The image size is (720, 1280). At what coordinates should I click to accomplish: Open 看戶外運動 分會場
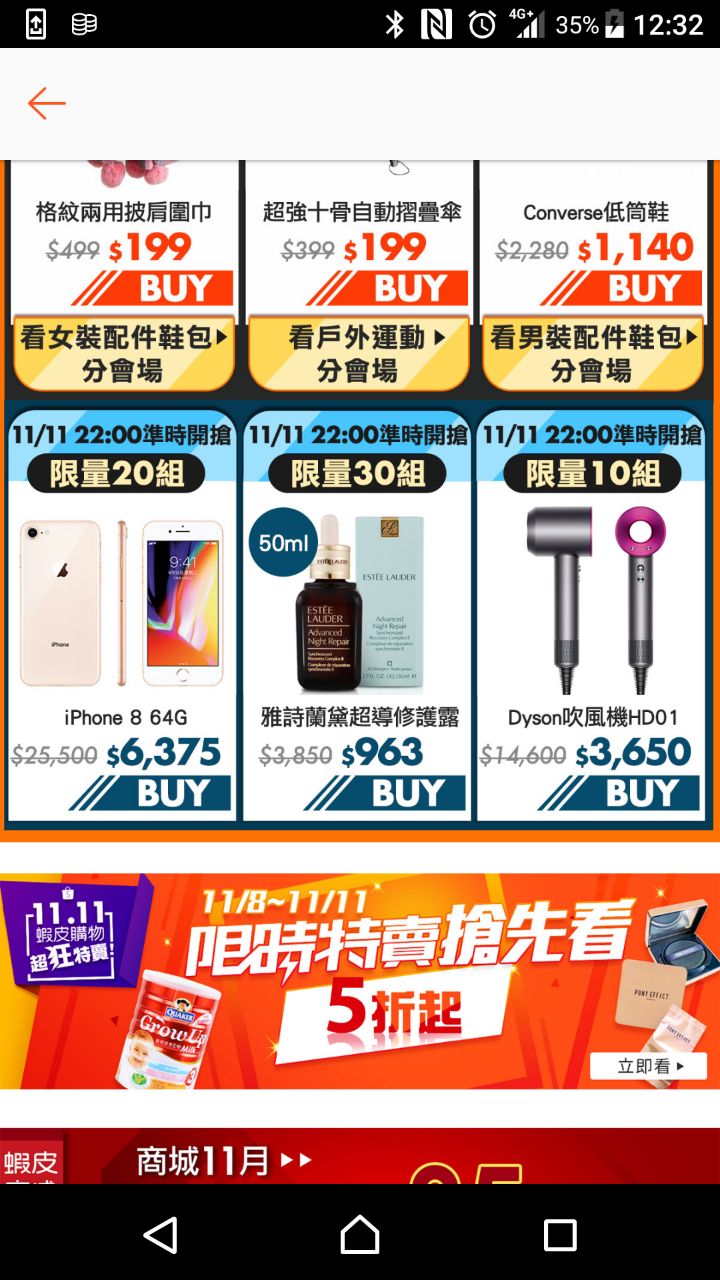tap(358, 354)
